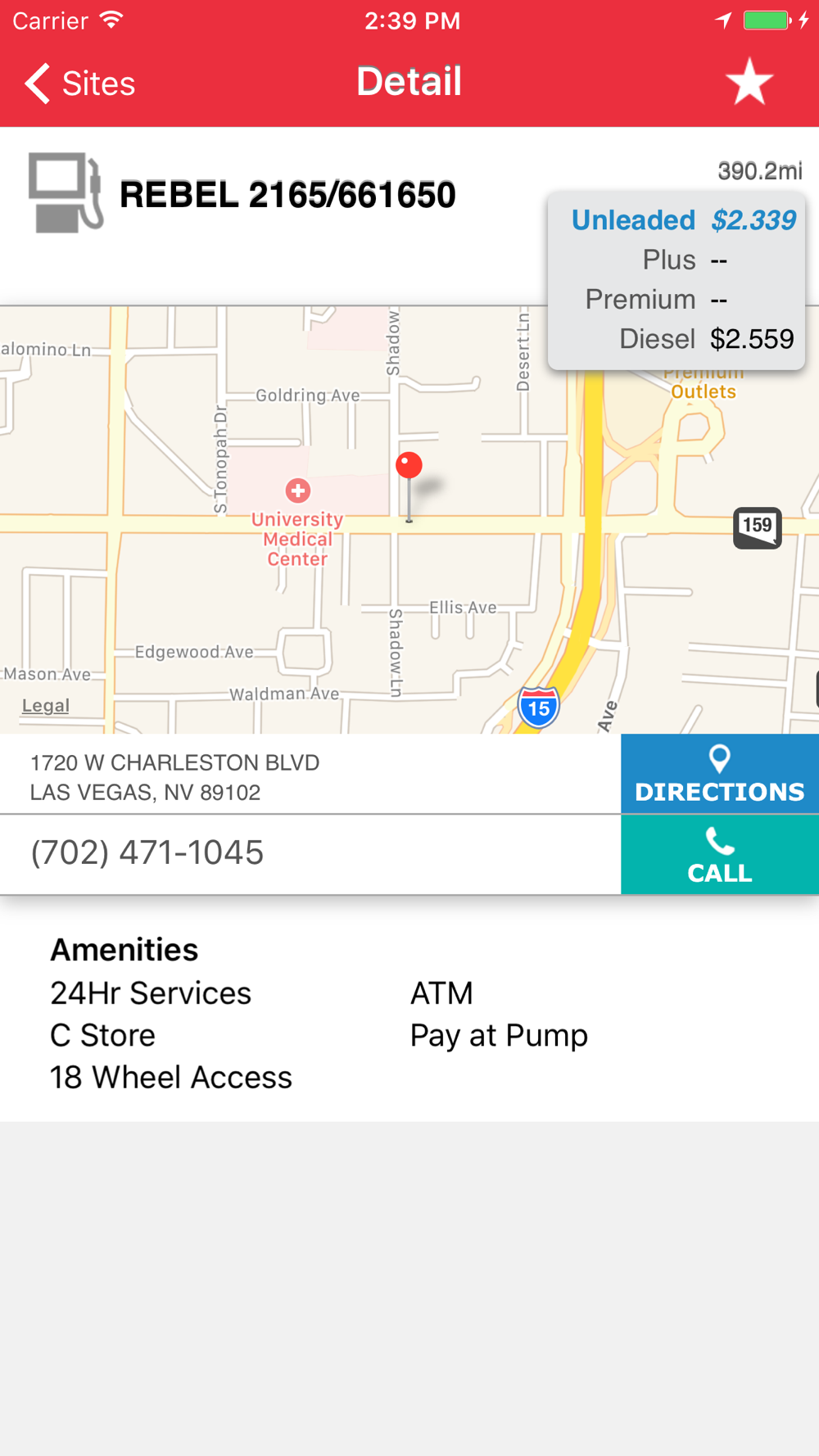Tap the favorite star icon

pos(749,82)
